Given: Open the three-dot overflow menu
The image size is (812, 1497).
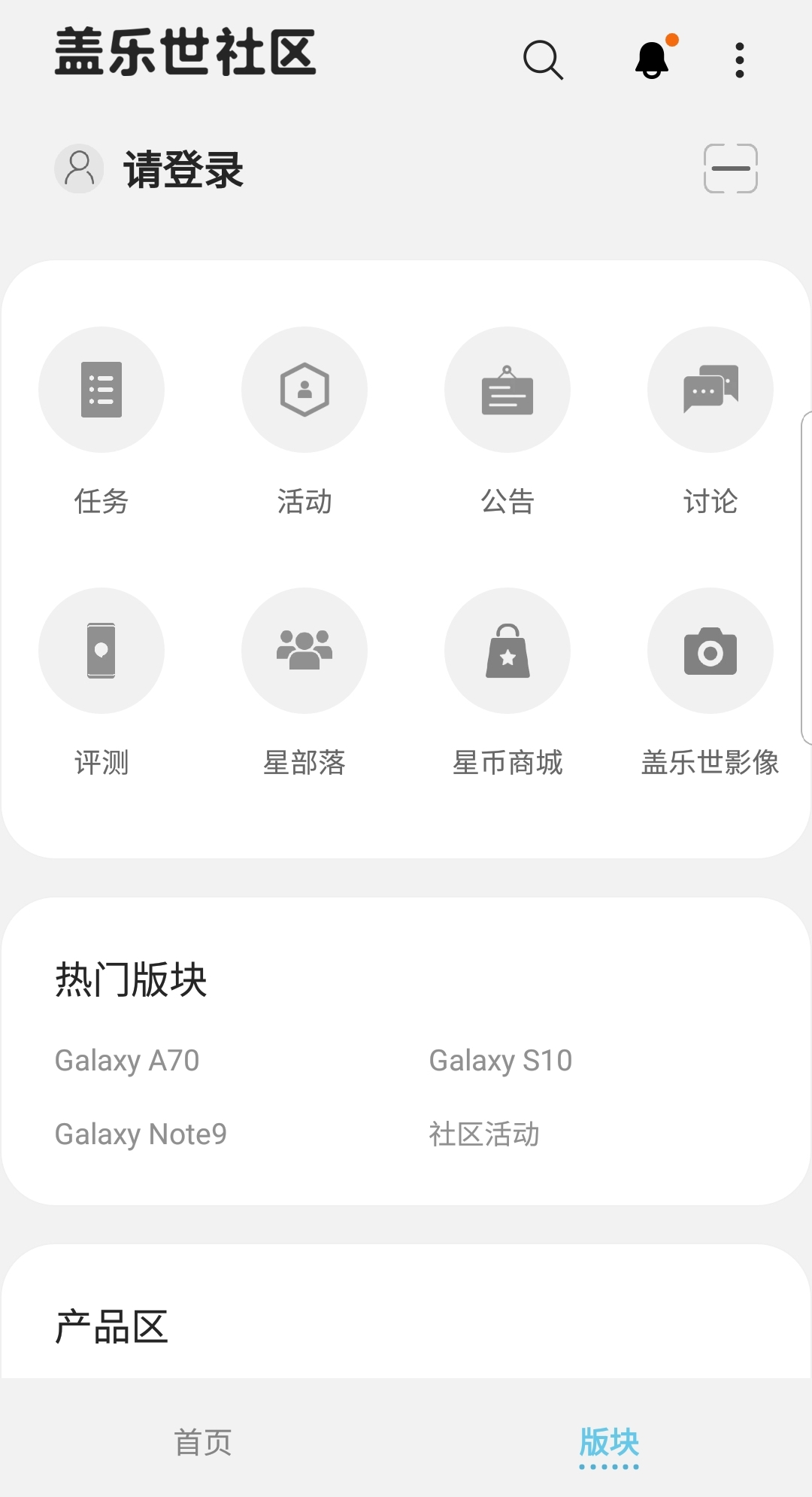Looking at the screenshot, I should [740, 60].
